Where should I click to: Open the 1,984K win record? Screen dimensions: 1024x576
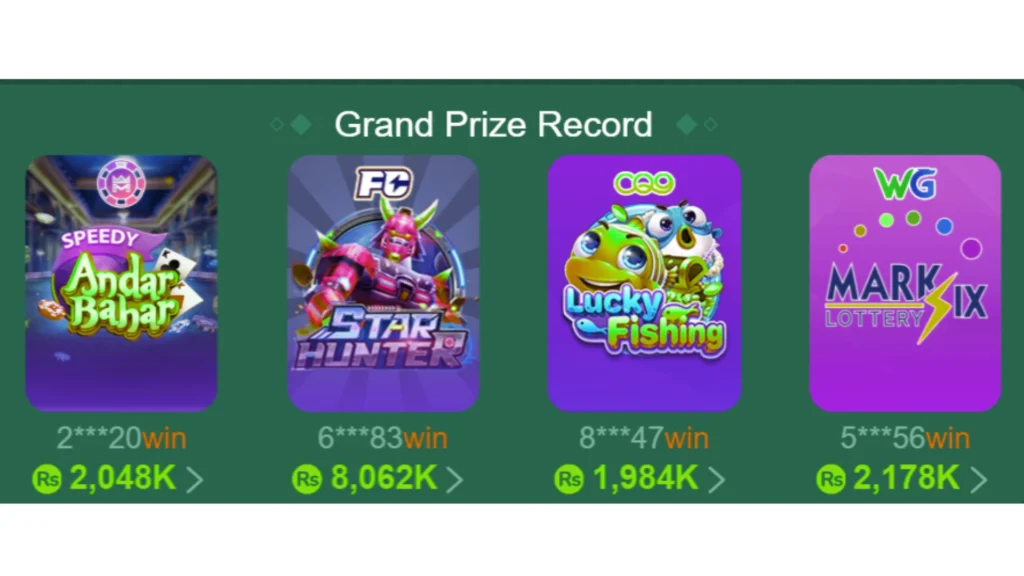pos(716,480)
